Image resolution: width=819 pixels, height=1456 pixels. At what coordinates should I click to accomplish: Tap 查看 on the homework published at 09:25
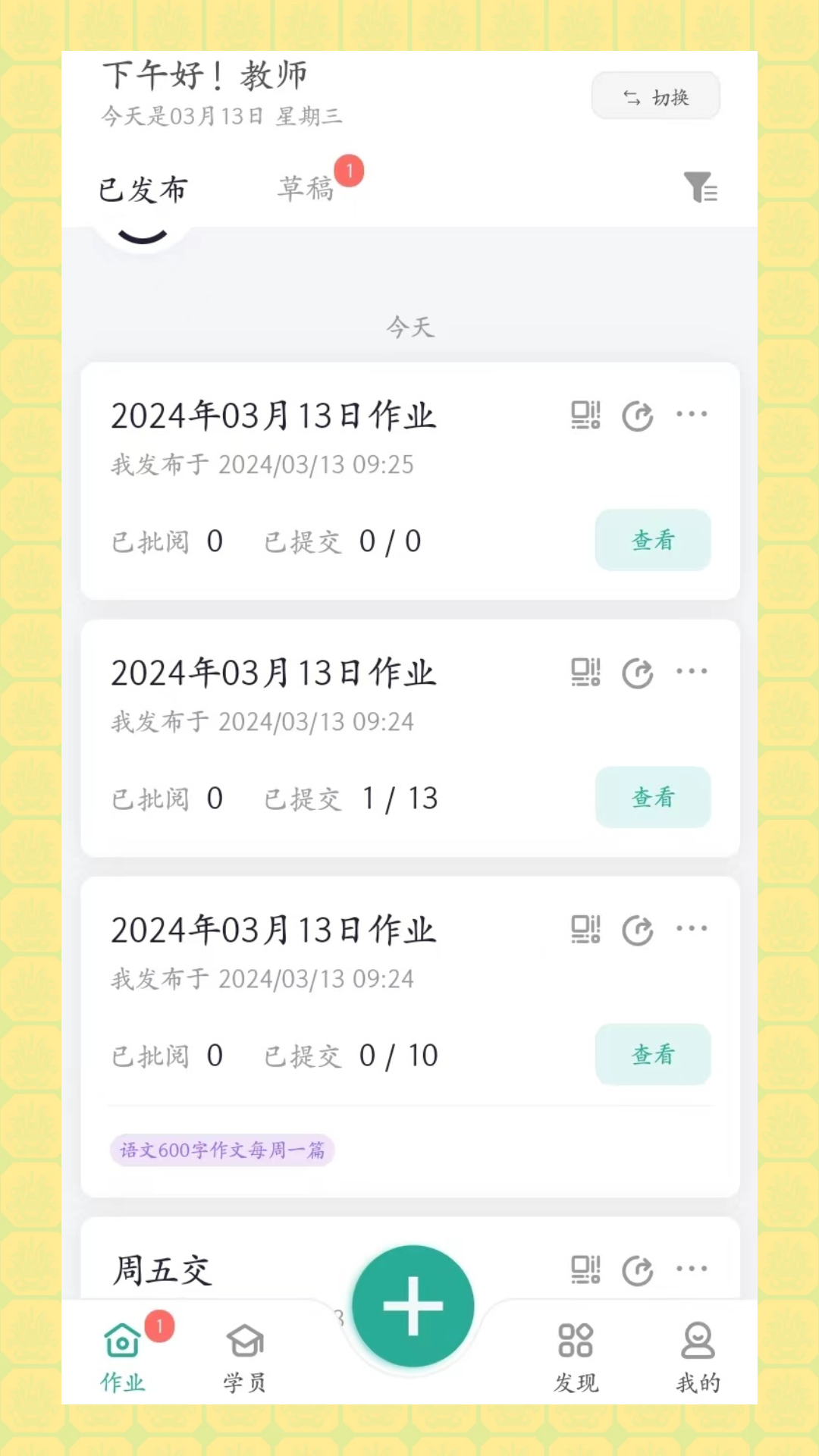[x=652, y=540]
